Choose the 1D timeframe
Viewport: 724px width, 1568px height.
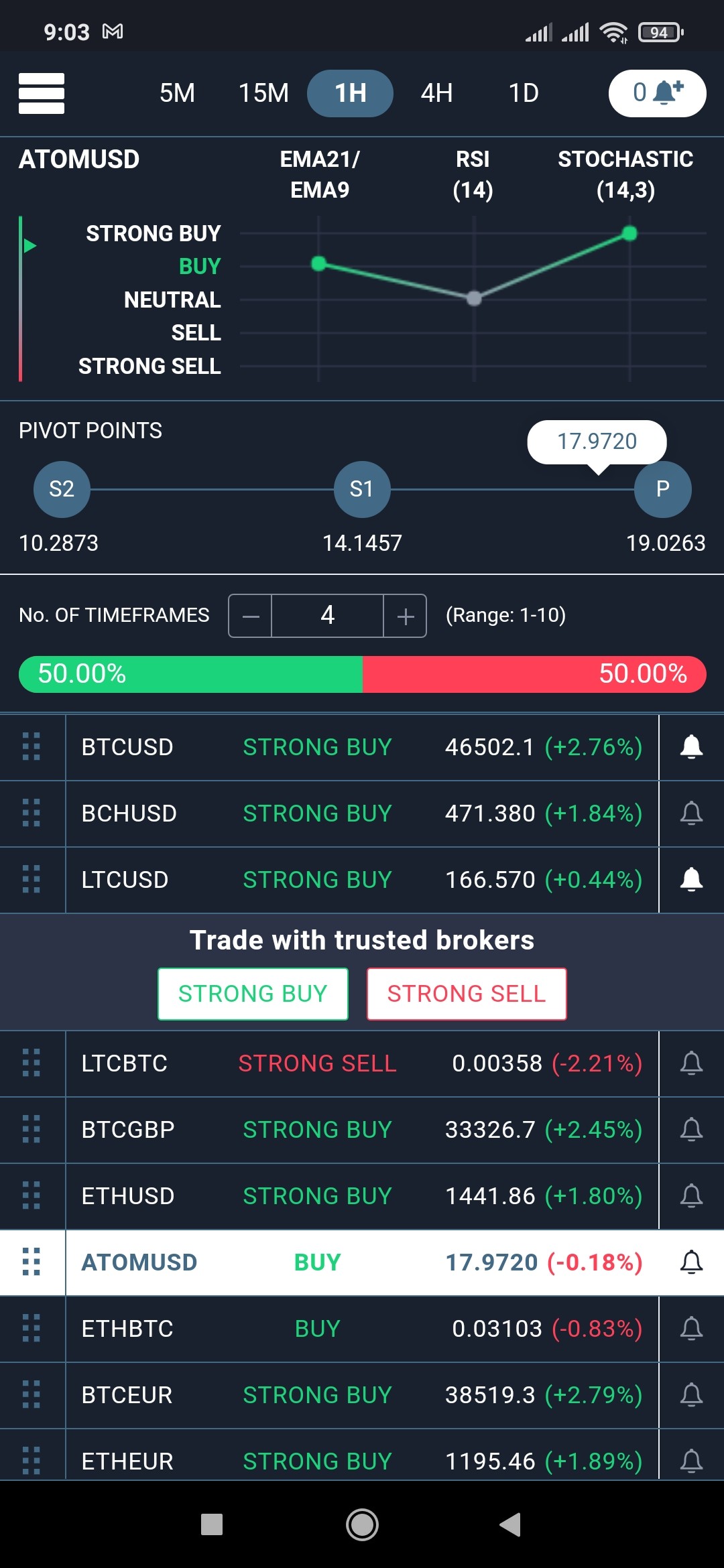pos(524,93)
